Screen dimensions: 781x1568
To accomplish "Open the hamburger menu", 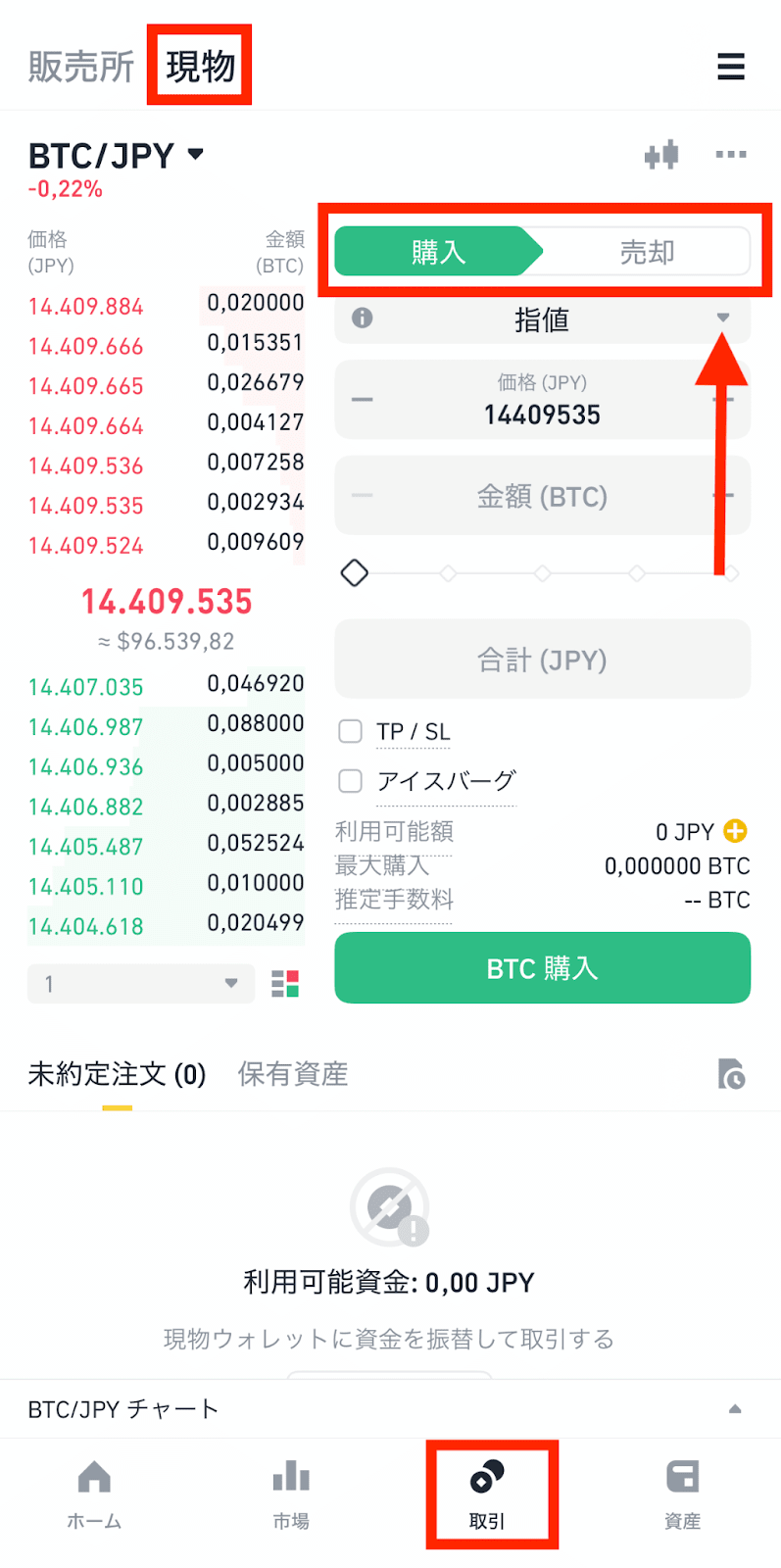I will [x=731, y=67].
